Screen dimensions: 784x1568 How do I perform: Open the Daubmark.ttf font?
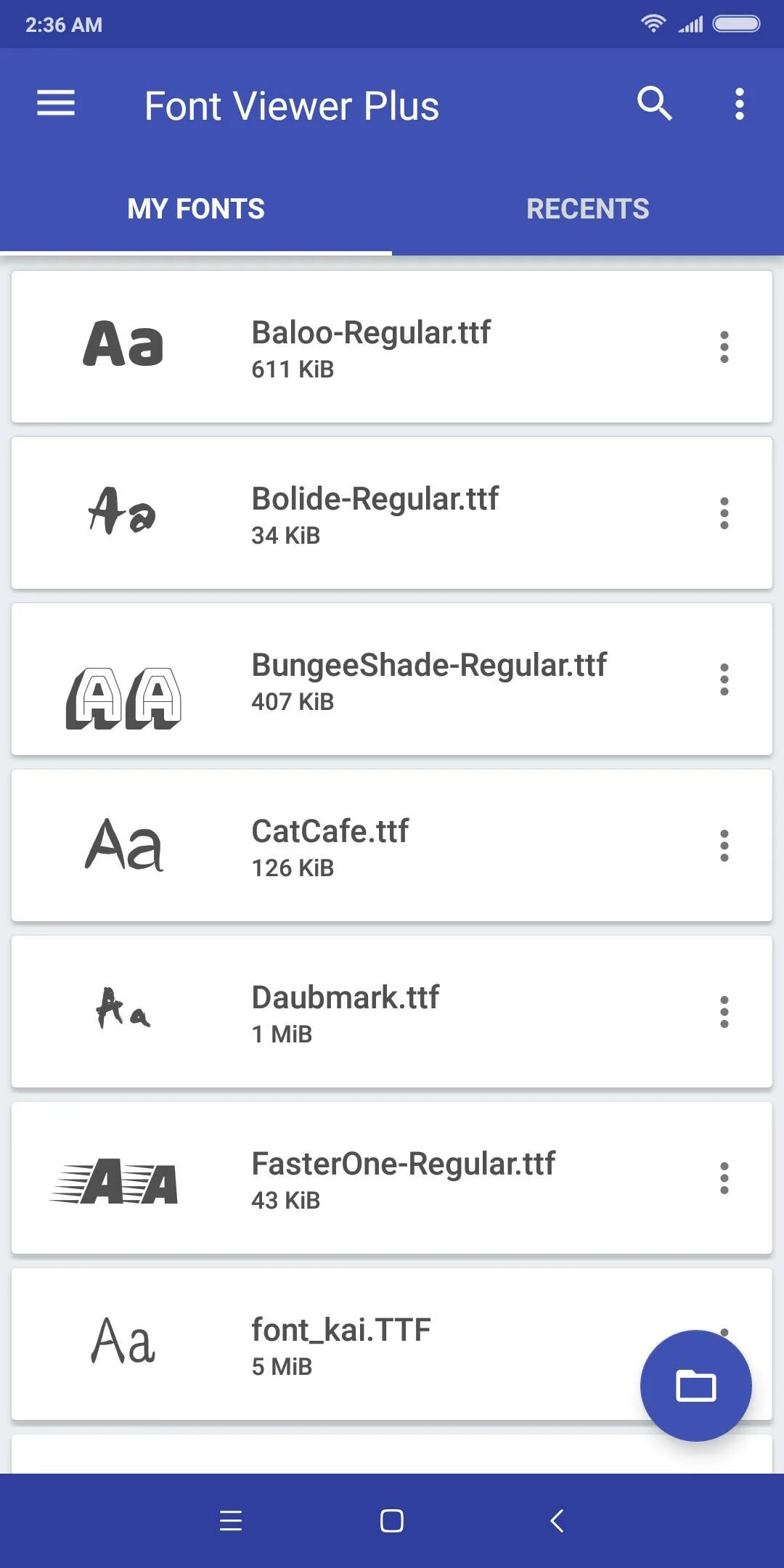pyautogui.click(x=346, y=1012)
